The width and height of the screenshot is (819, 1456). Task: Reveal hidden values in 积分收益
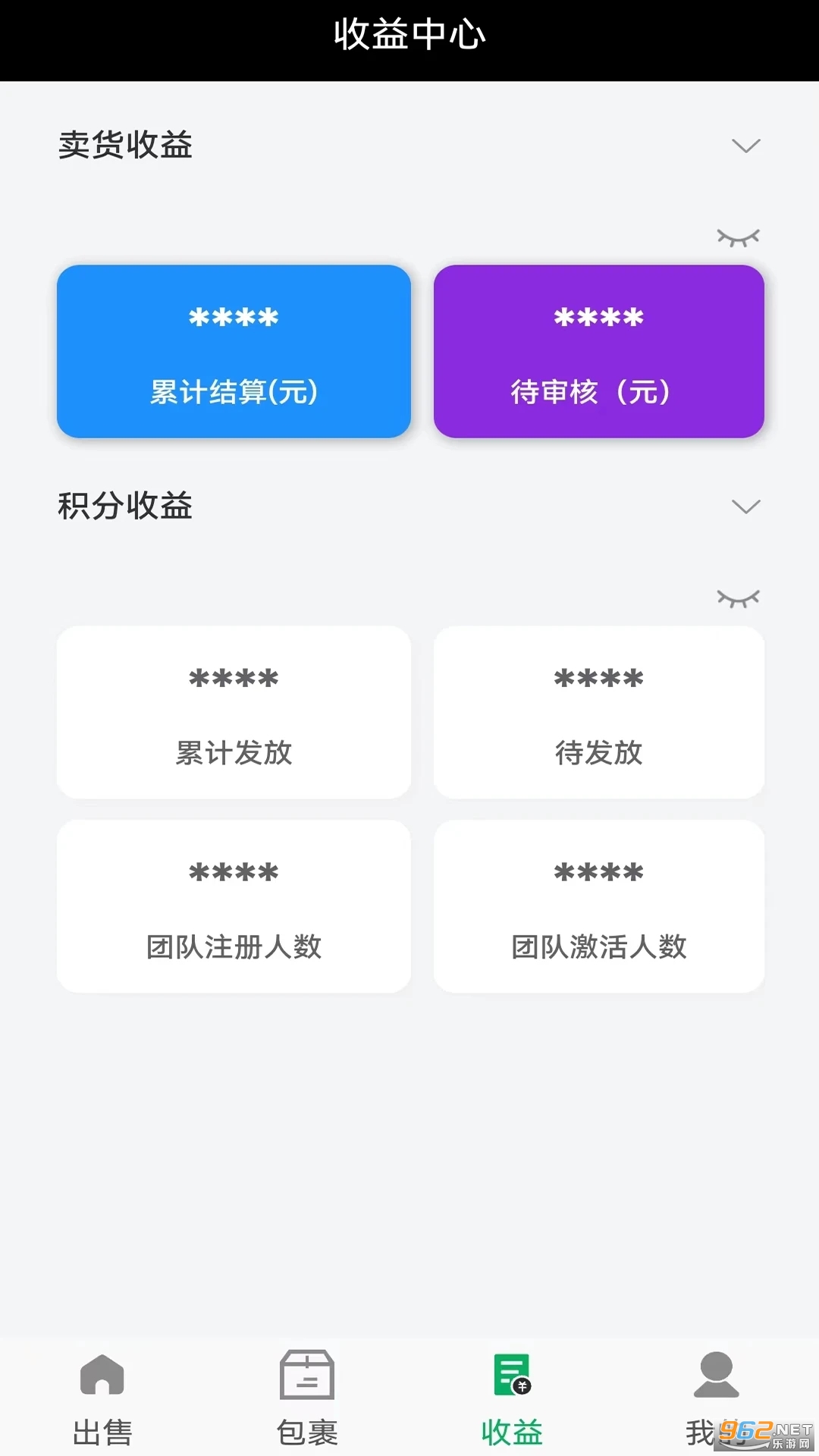[x=738, y=599]
